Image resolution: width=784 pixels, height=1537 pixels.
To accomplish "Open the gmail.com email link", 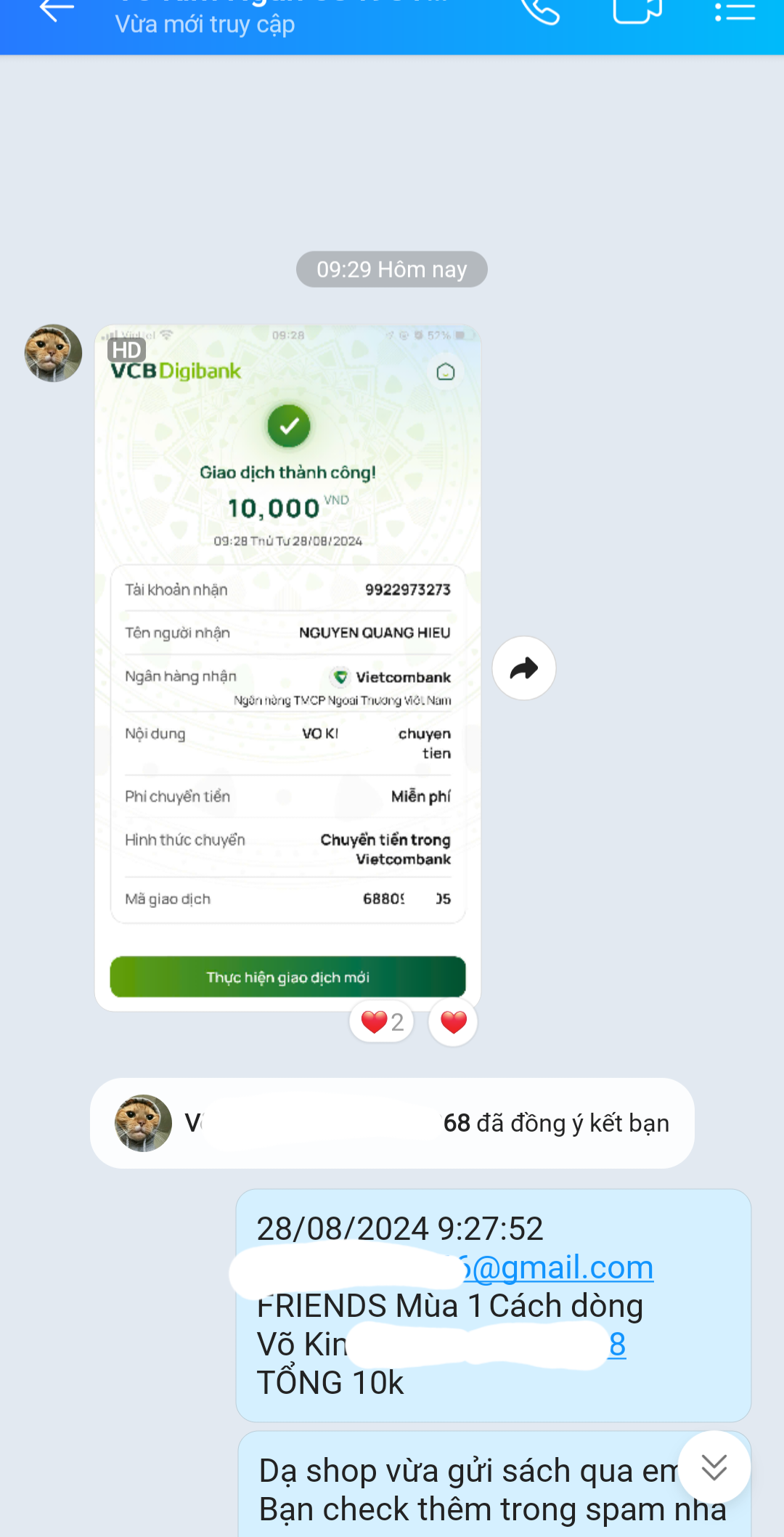I will (x=559, y=1268).
